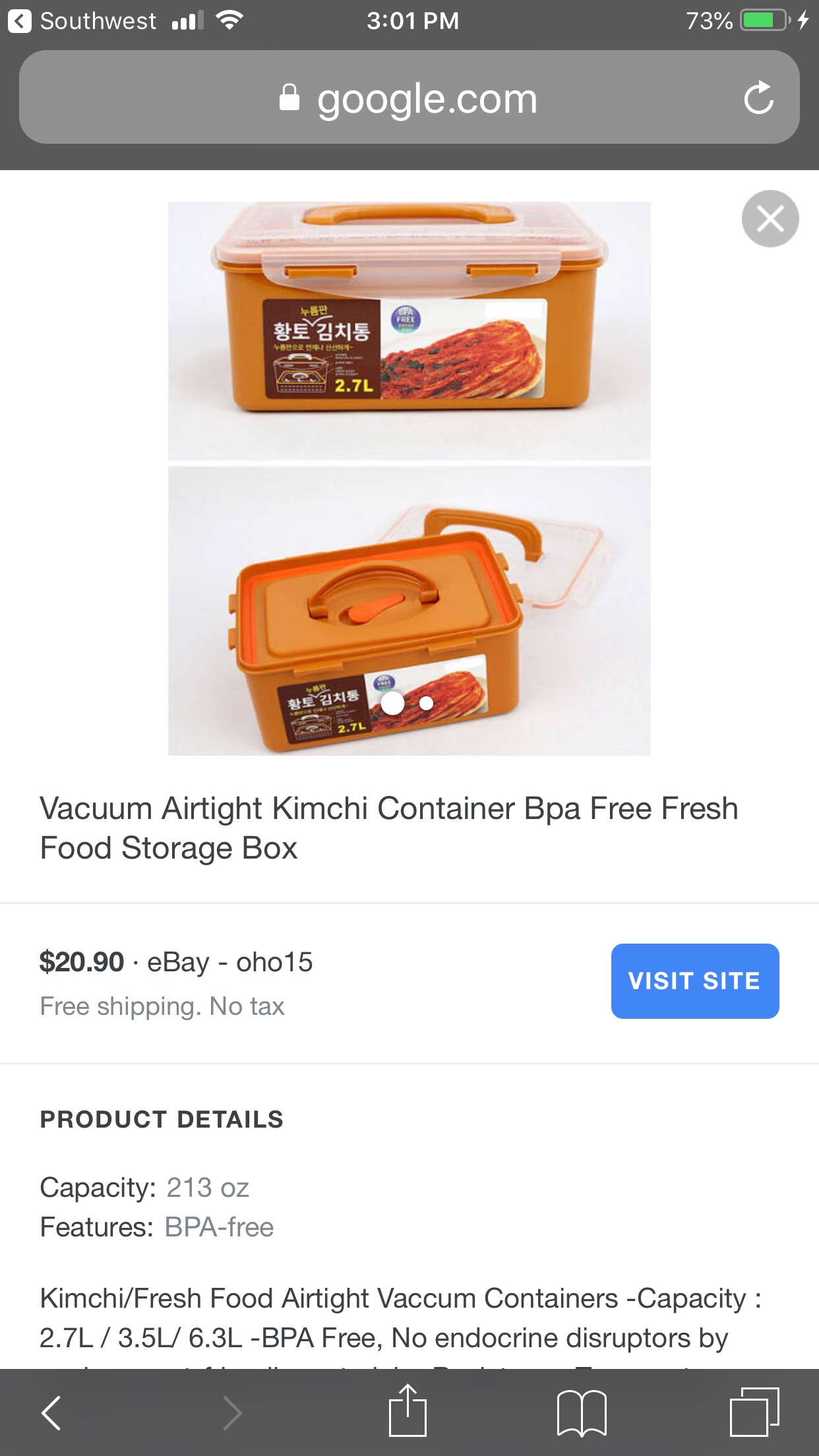The image size is (819, 1456).
Task: Open Safari bookmarks
Action: (x=582, y=1412)
